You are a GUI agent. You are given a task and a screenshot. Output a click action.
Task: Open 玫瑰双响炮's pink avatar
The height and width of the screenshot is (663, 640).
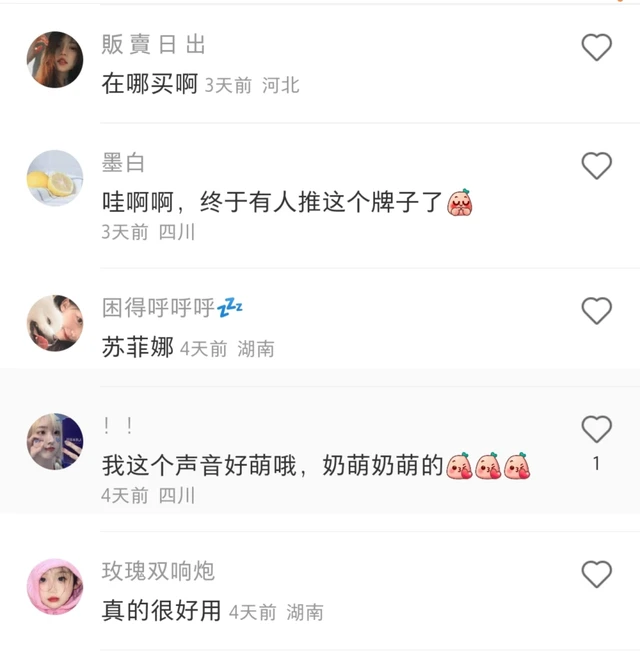click(x=54, y=587)
